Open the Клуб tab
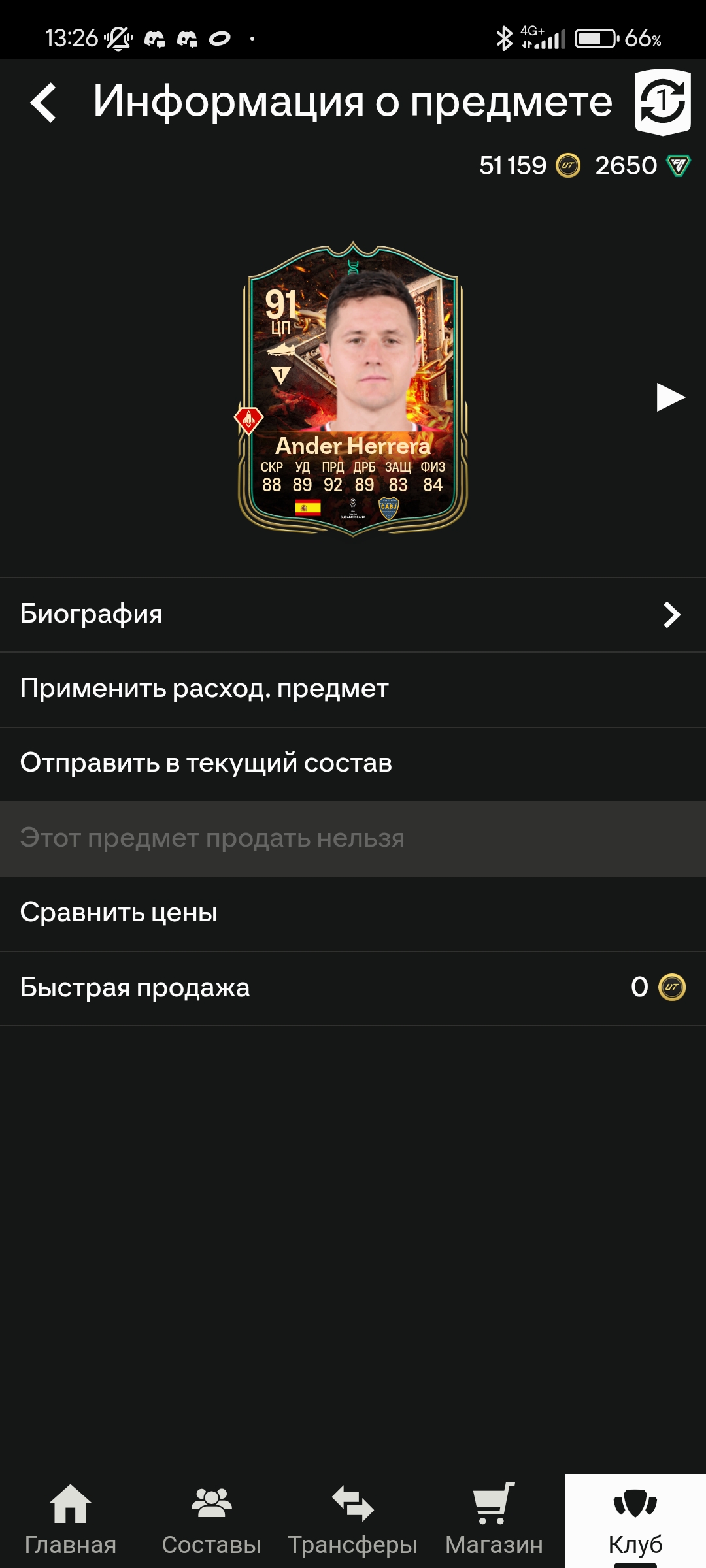 point(635,1520)
